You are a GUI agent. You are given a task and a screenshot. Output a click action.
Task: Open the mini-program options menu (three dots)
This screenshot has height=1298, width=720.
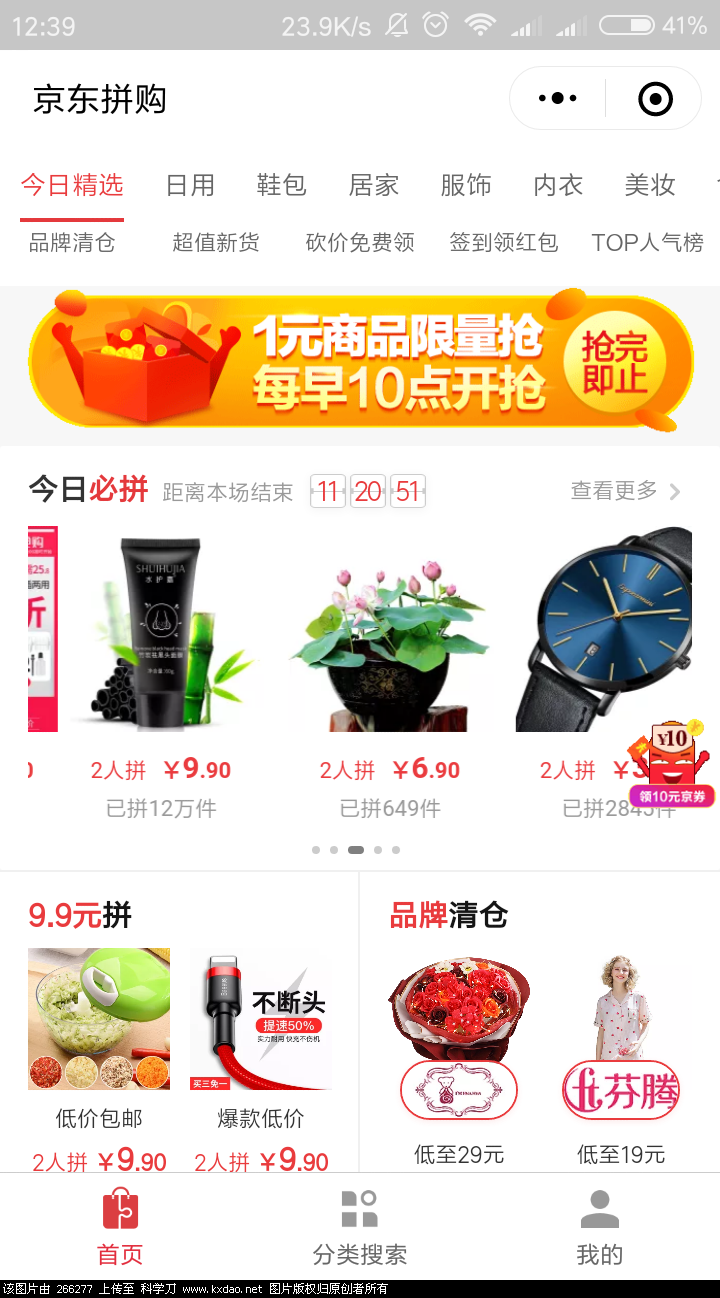556,98
